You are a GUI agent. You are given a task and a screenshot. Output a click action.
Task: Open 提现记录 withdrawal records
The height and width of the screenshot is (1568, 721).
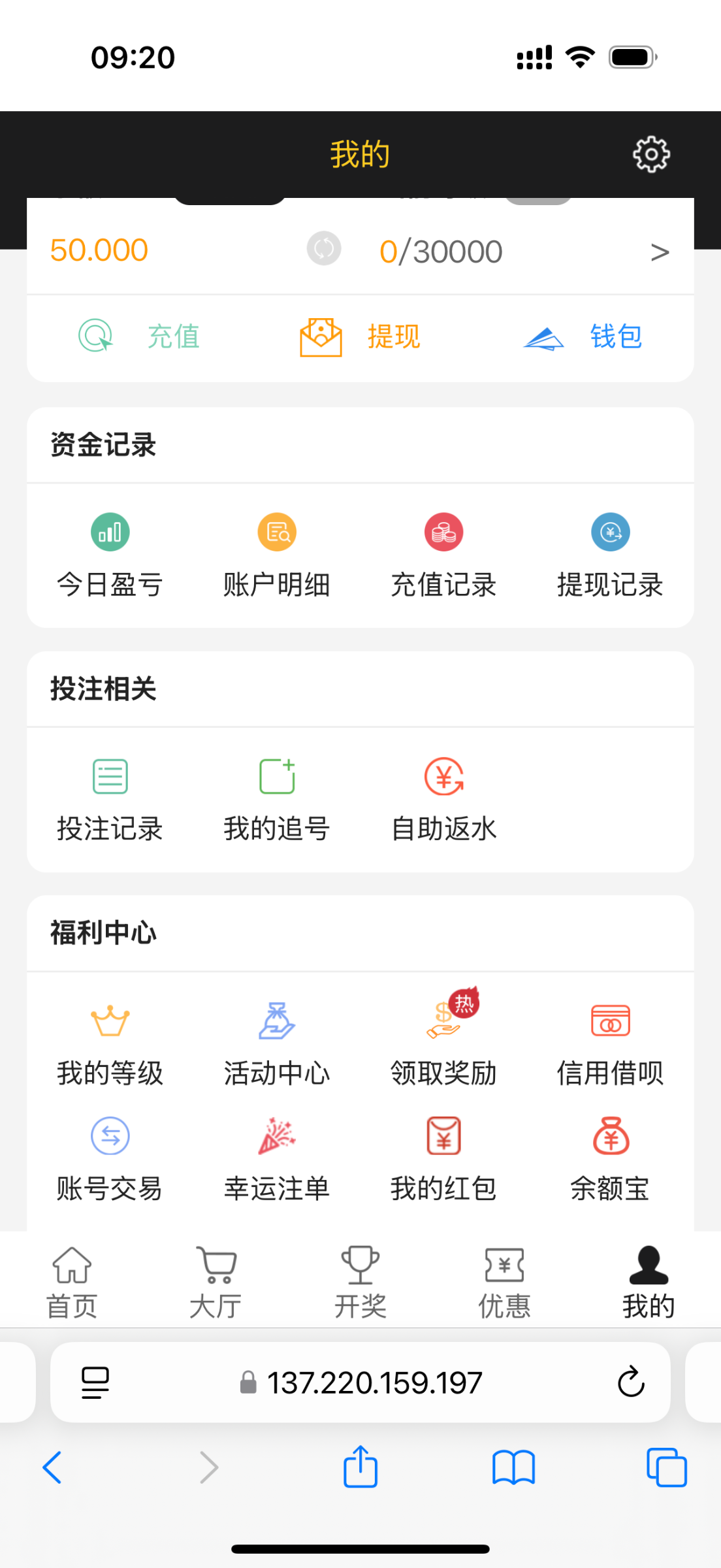[610, 556]
